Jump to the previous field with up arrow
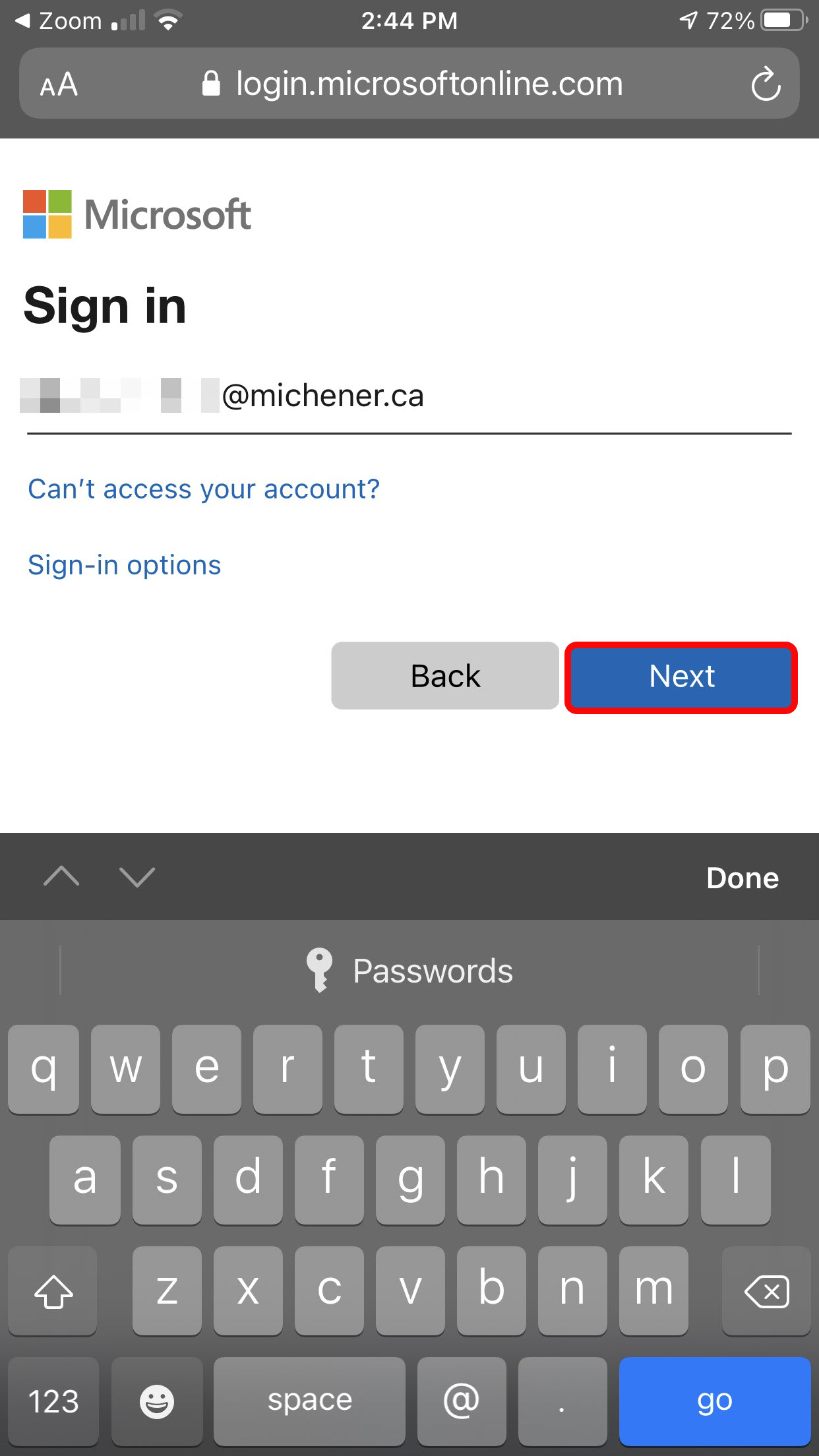Screen dimensions: 819x1456 click(61, 877)
